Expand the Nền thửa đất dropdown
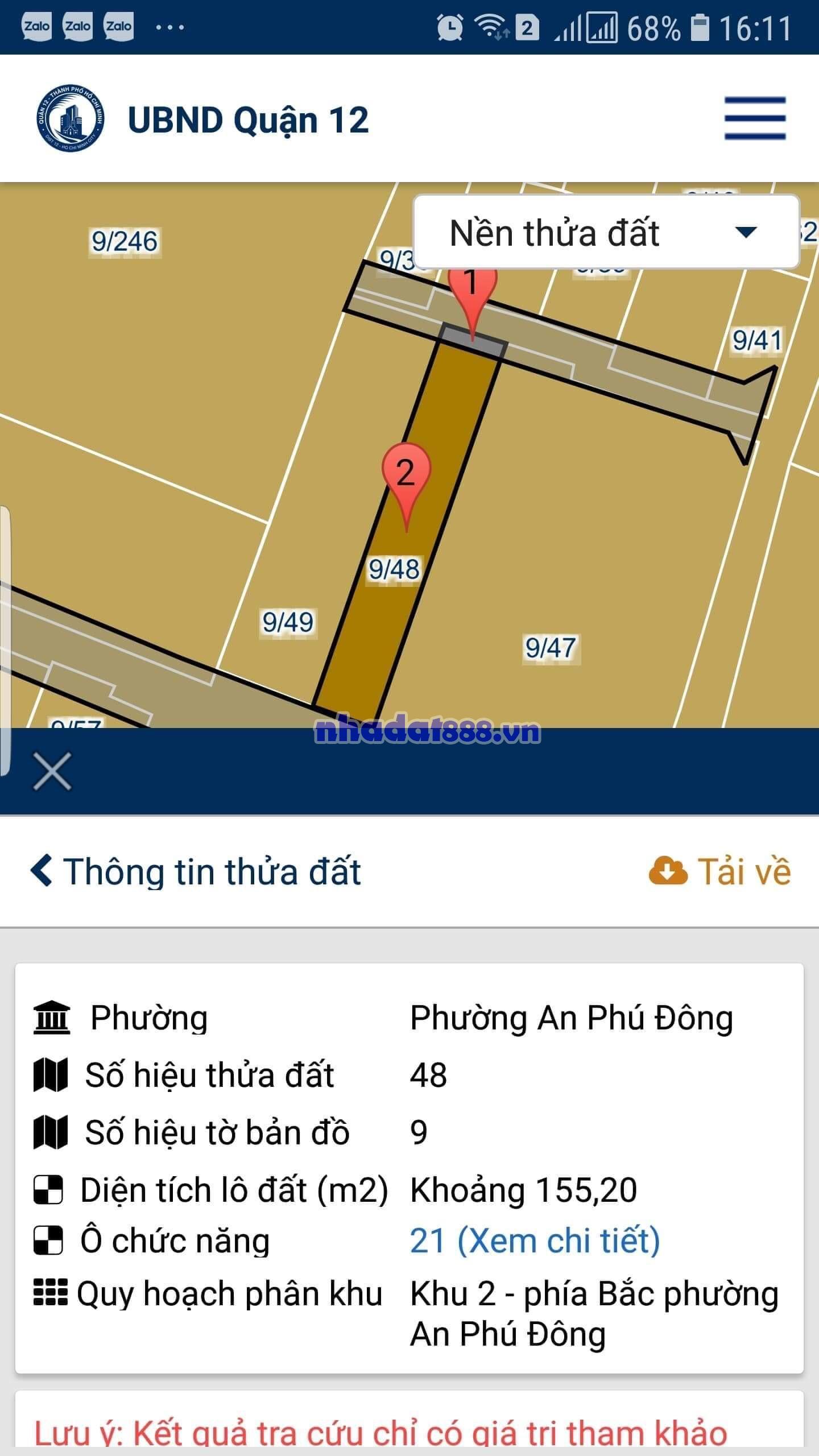819x1456 pixels. click(x=606, y=233)
